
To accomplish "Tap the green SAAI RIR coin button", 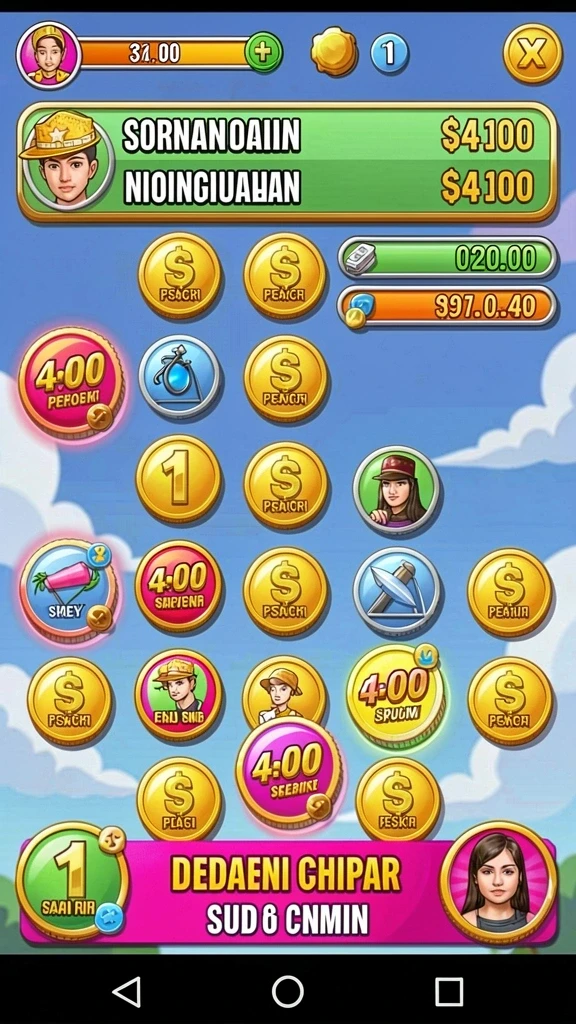I will click(72, 882).
